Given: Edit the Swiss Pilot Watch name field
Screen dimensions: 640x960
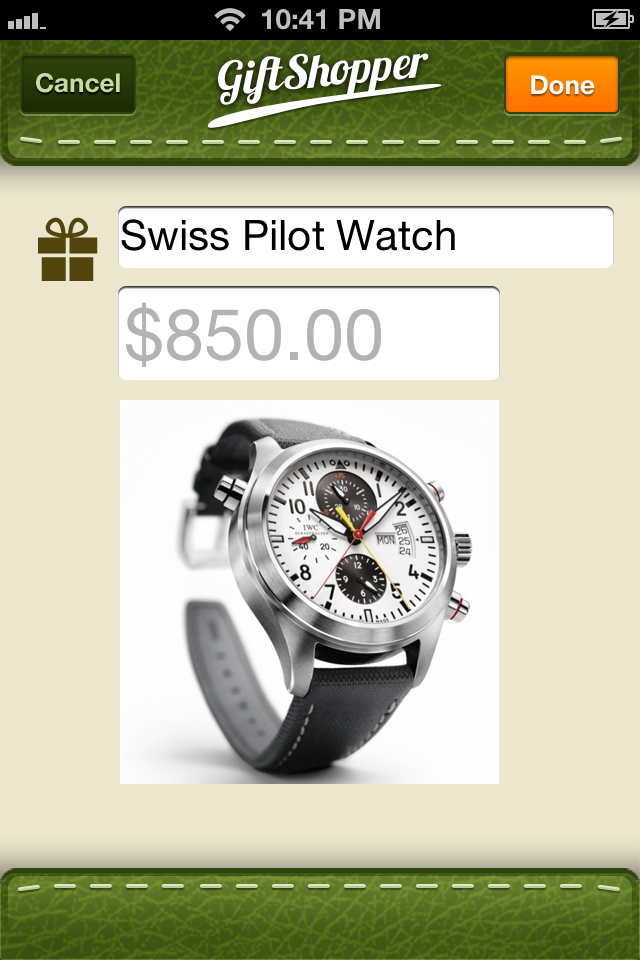Looking at the screenshot, I should tap(365, 237).
